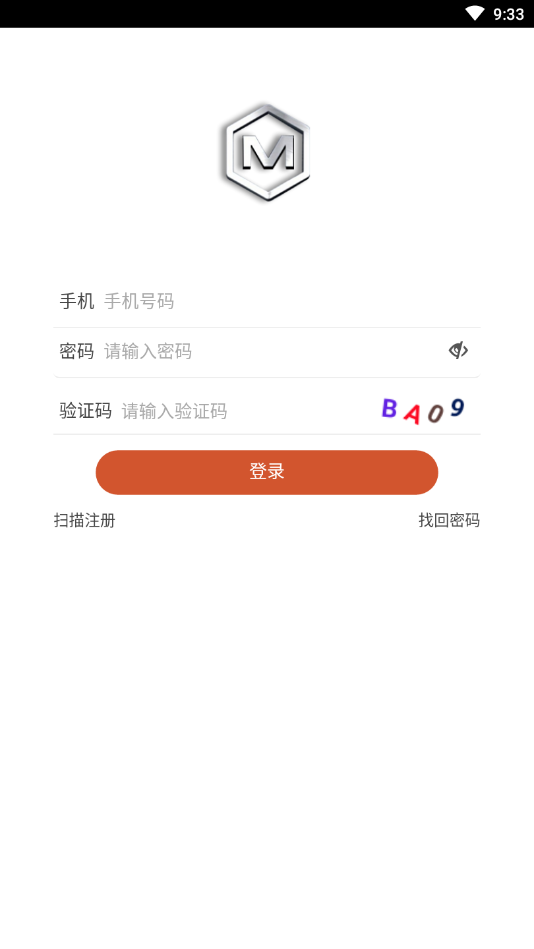The width and height of the screenshot is (534, 949).
Task: Open 扫描注册 scan to register
Action: (x=85, y=520)
